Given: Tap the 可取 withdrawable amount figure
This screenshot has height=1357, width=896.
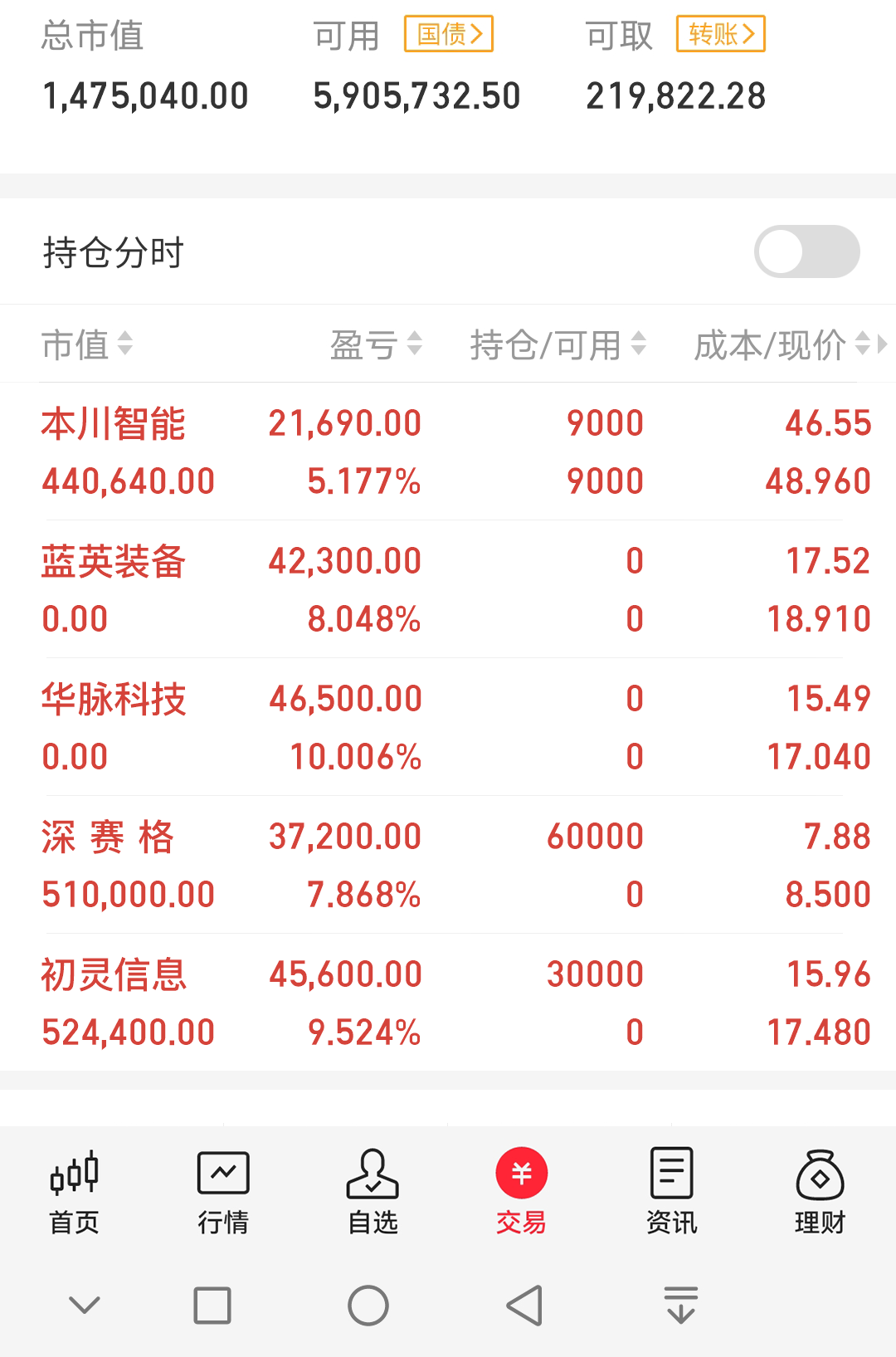Looking at the screenshot, I should tap(676, 95).
